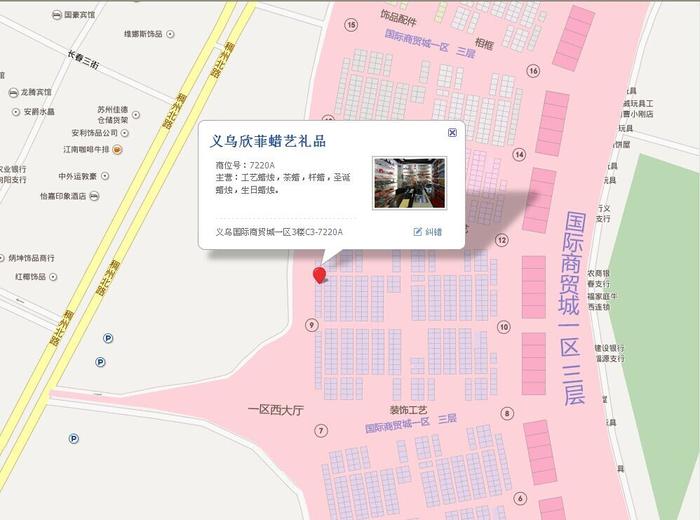Close the 义乌欣菲蜡艺礼品 info popup

(452, 131)
